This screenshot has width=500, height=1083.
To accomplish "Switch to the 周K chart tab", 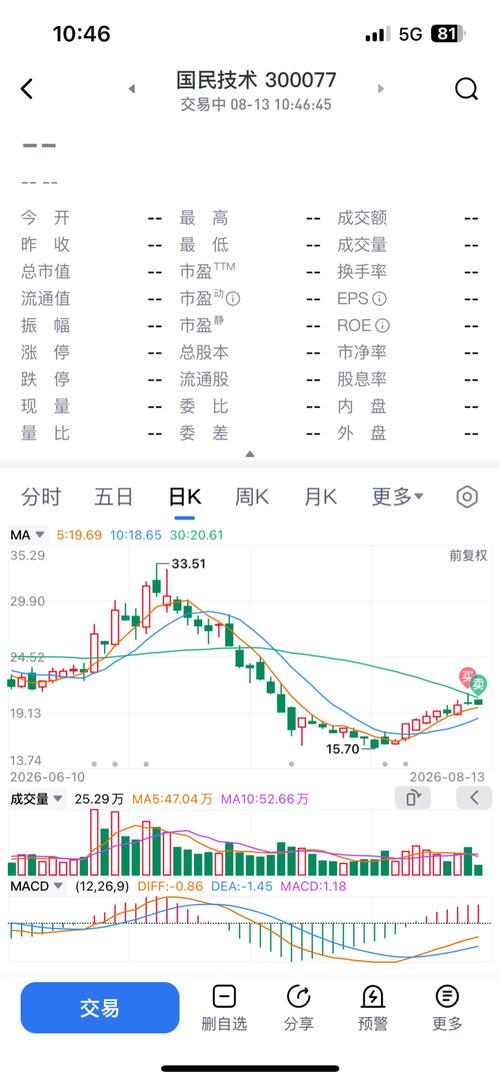I will [252, 497].
